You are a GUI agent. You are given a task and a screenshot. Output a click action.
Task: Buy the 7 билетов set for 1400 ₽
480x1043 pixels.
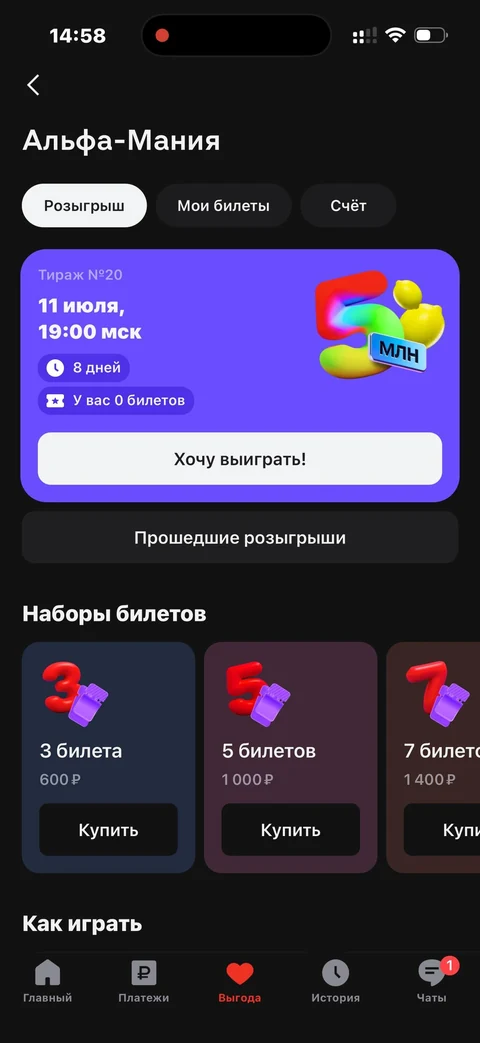(x=442, y=830)
